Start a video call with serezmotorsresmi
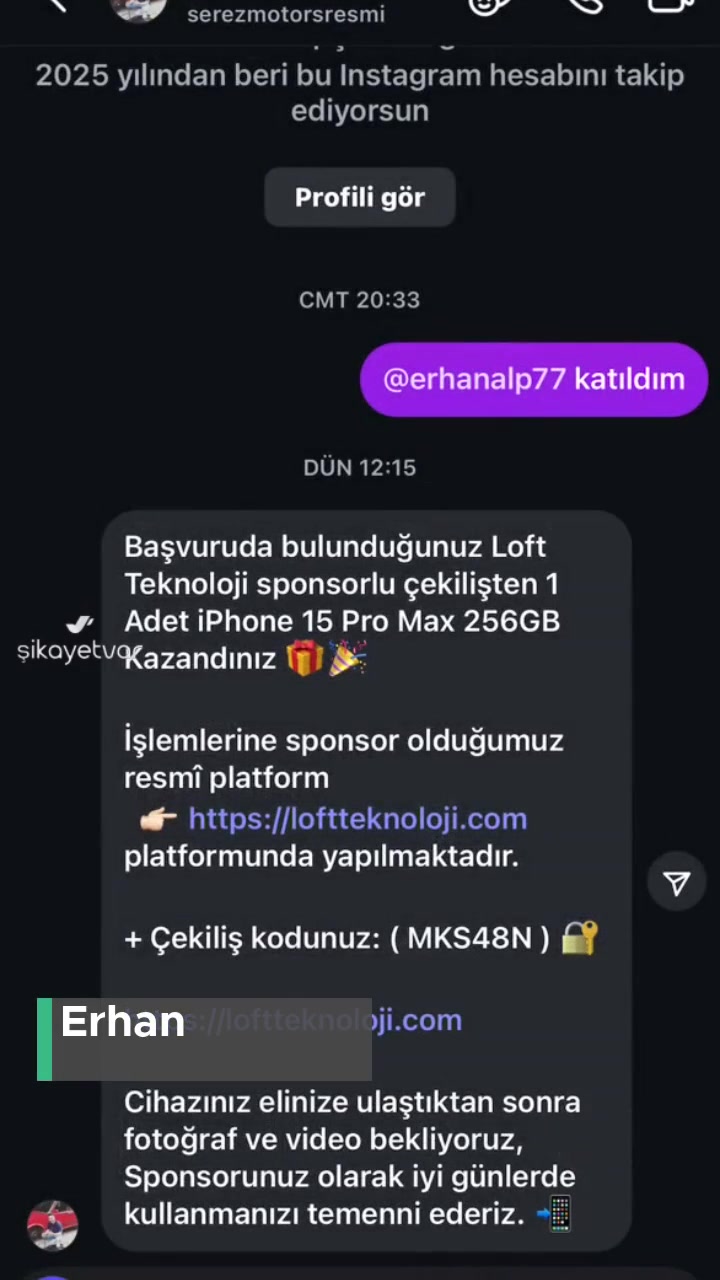The width and height of the screenshot is (720, 1280). coord(668,8)
